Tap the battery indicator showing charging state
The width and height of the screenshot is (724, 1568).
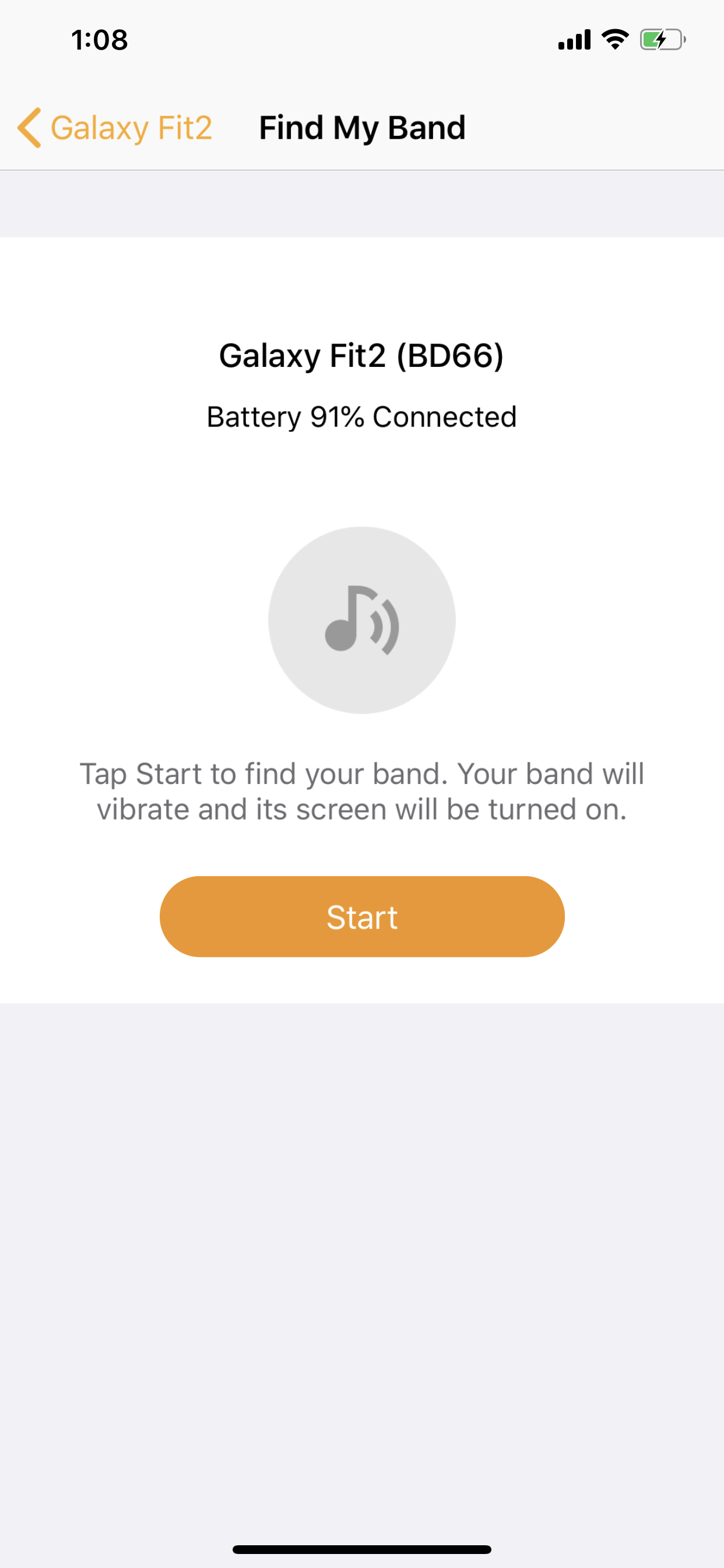pos(660,39)
